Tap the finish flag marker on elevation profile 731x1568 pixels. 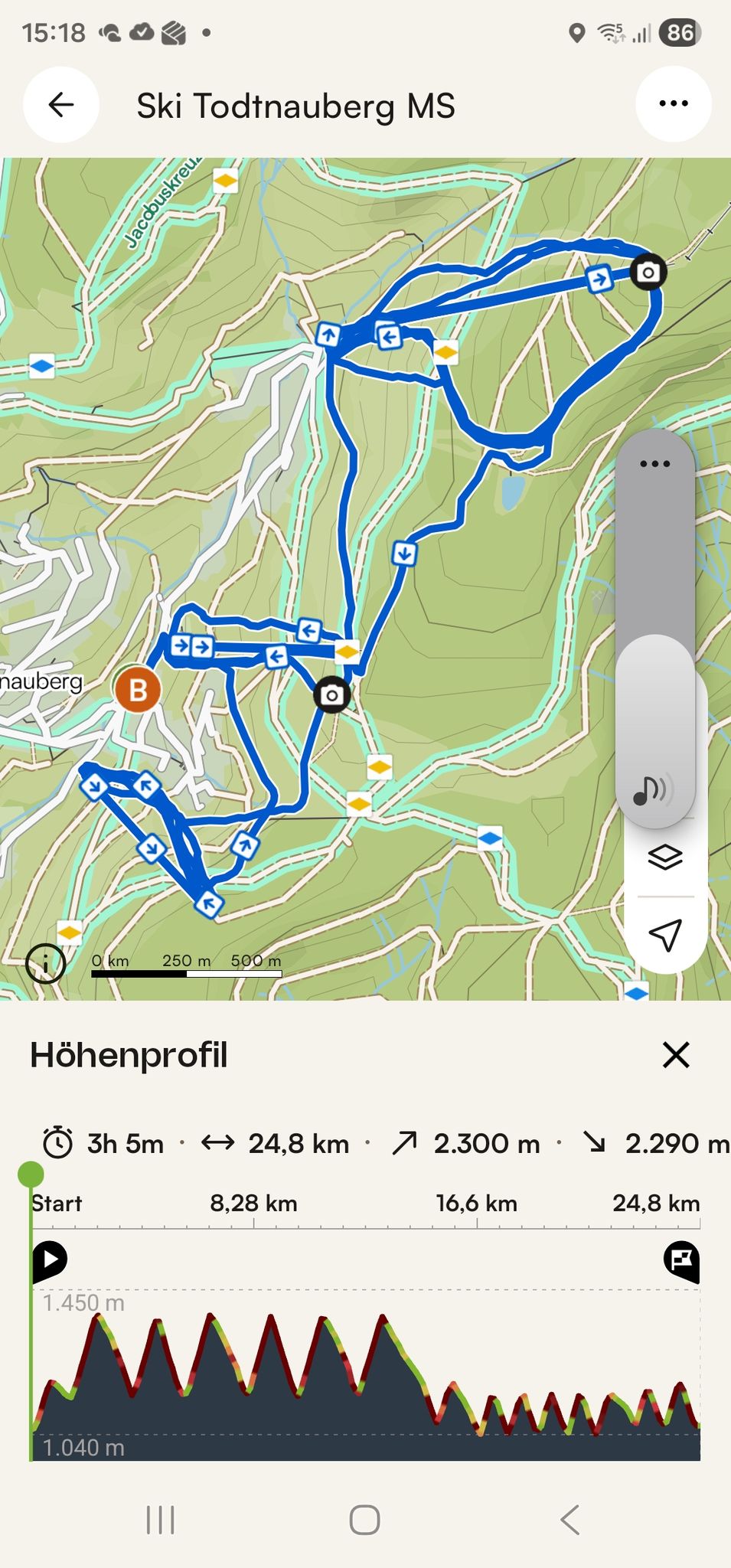click(682, 1261)
